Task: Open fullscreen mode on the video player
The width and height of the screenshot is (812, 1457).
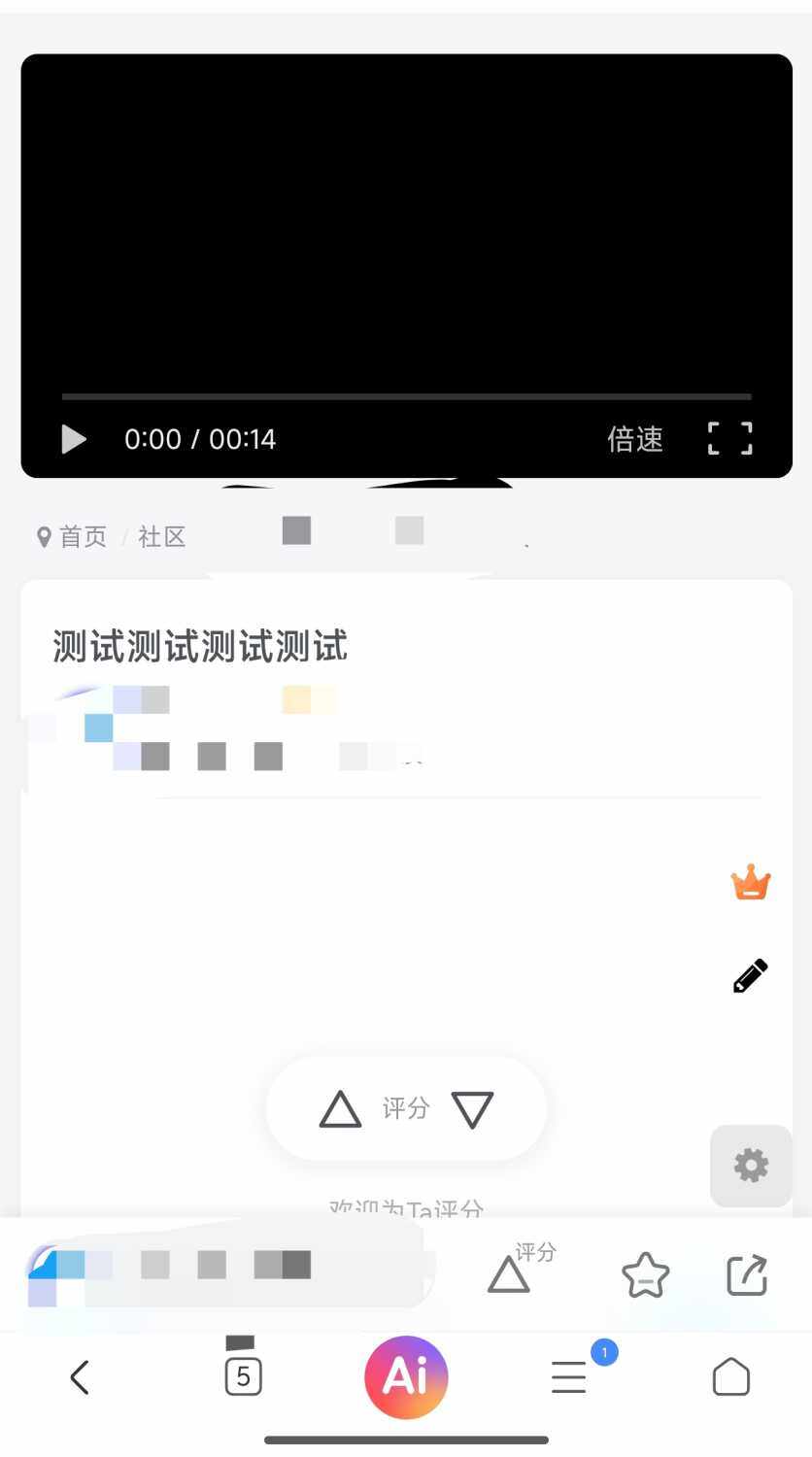Action: 729,439
